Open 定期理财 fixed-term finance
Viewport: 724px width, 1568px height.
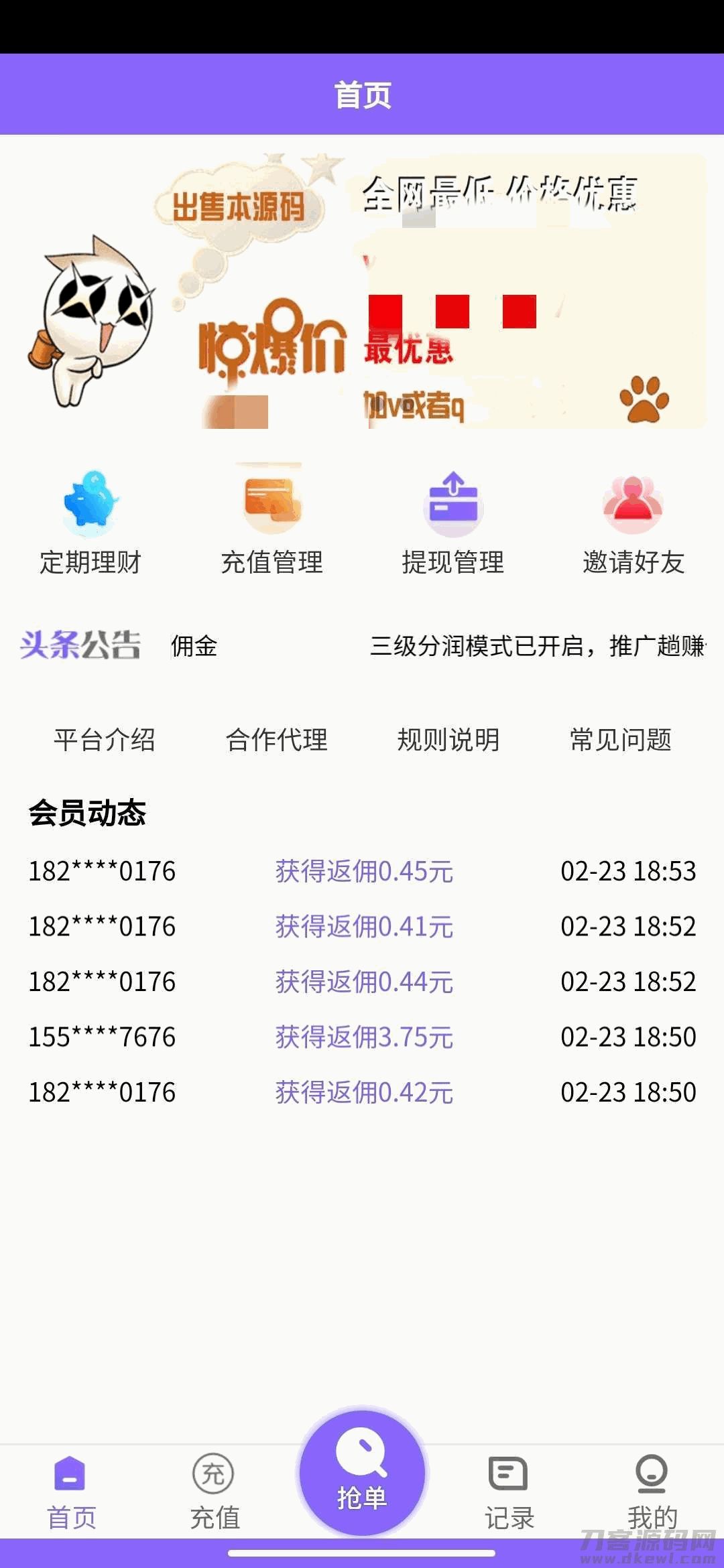90,523
